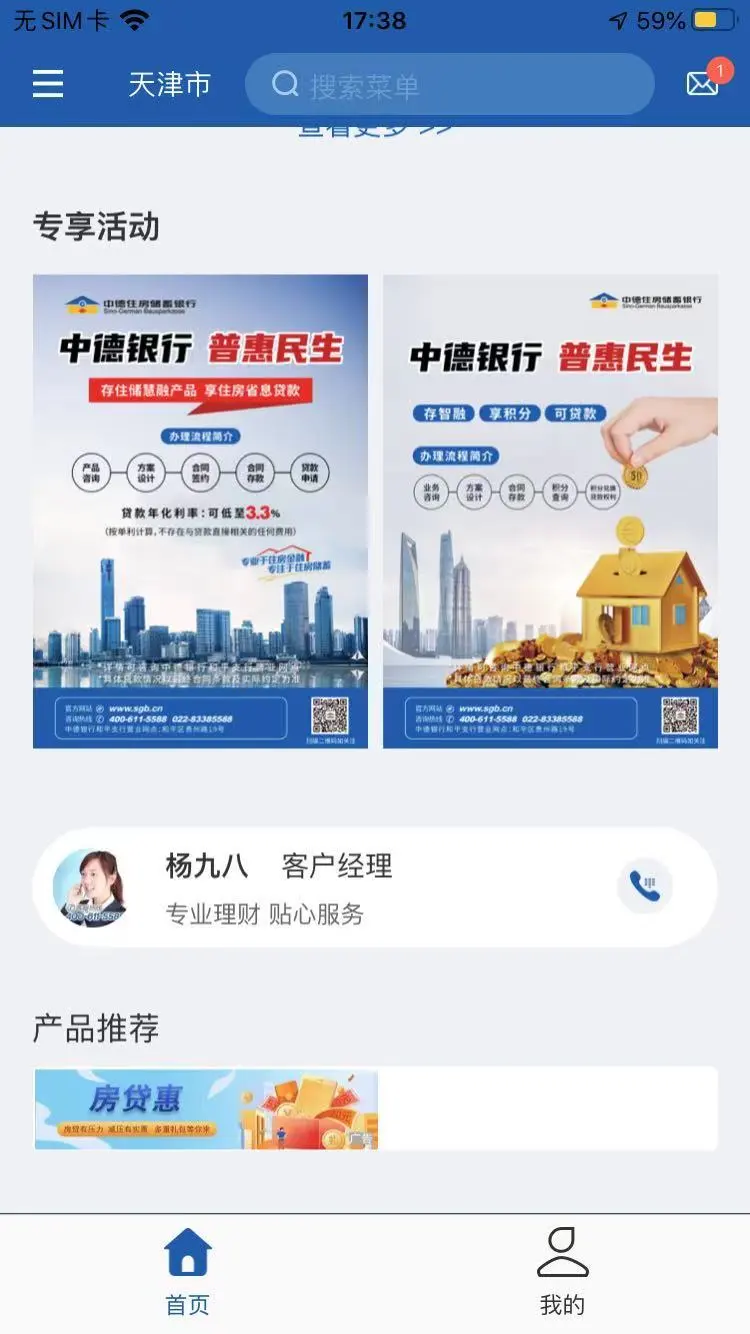The height and width of the screenshot is (1334, 750).
Task: Tap the magnifier icon in the search bar
Action: coord(285,84)
